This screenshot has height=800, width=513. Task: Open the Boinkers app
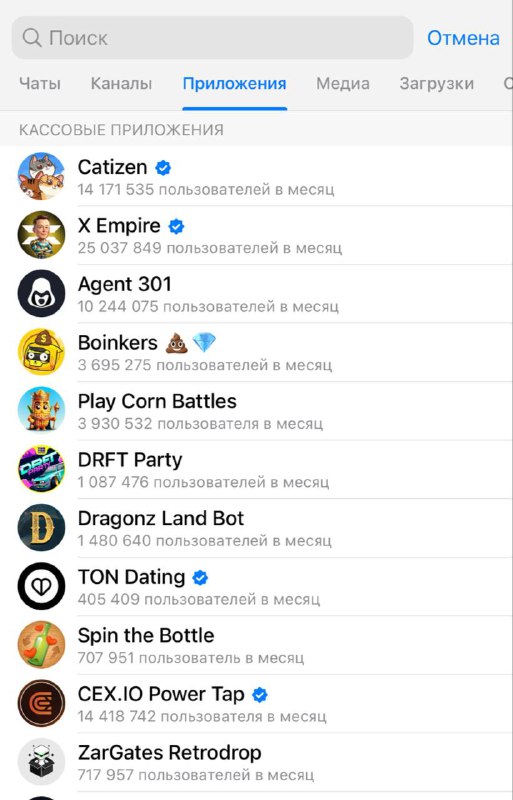tap(256, 352)
